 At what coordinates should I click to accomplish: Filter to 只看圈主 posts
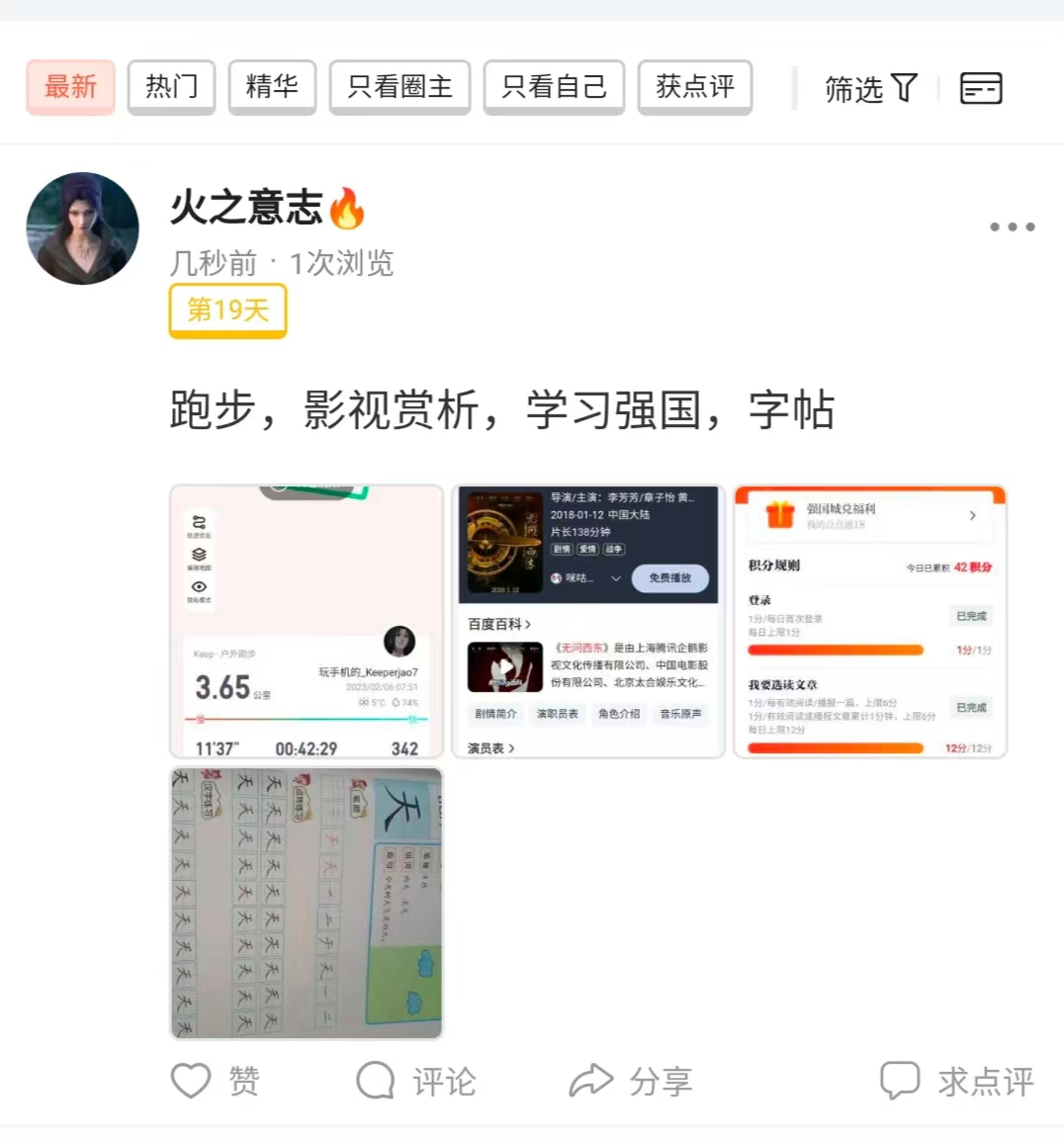pos(399,87)
